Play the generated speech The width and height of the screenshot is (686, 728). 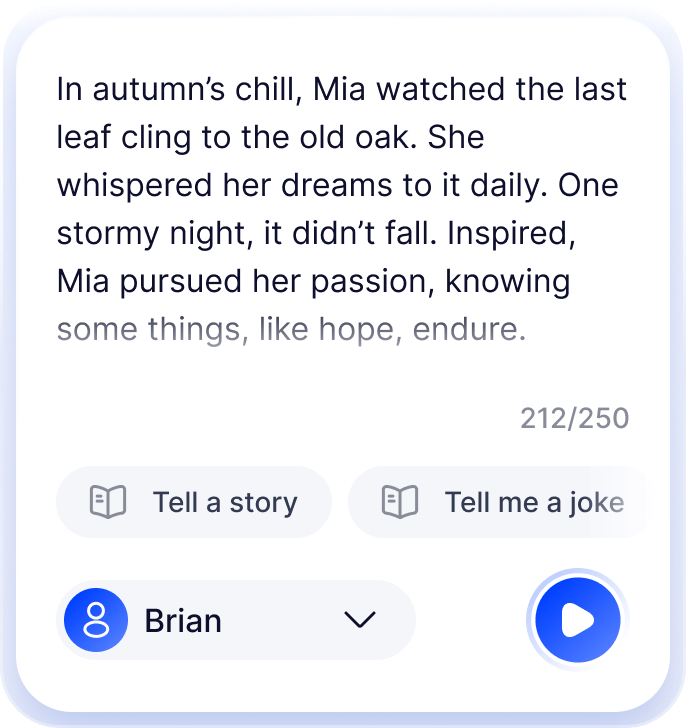tap(577, 621)
